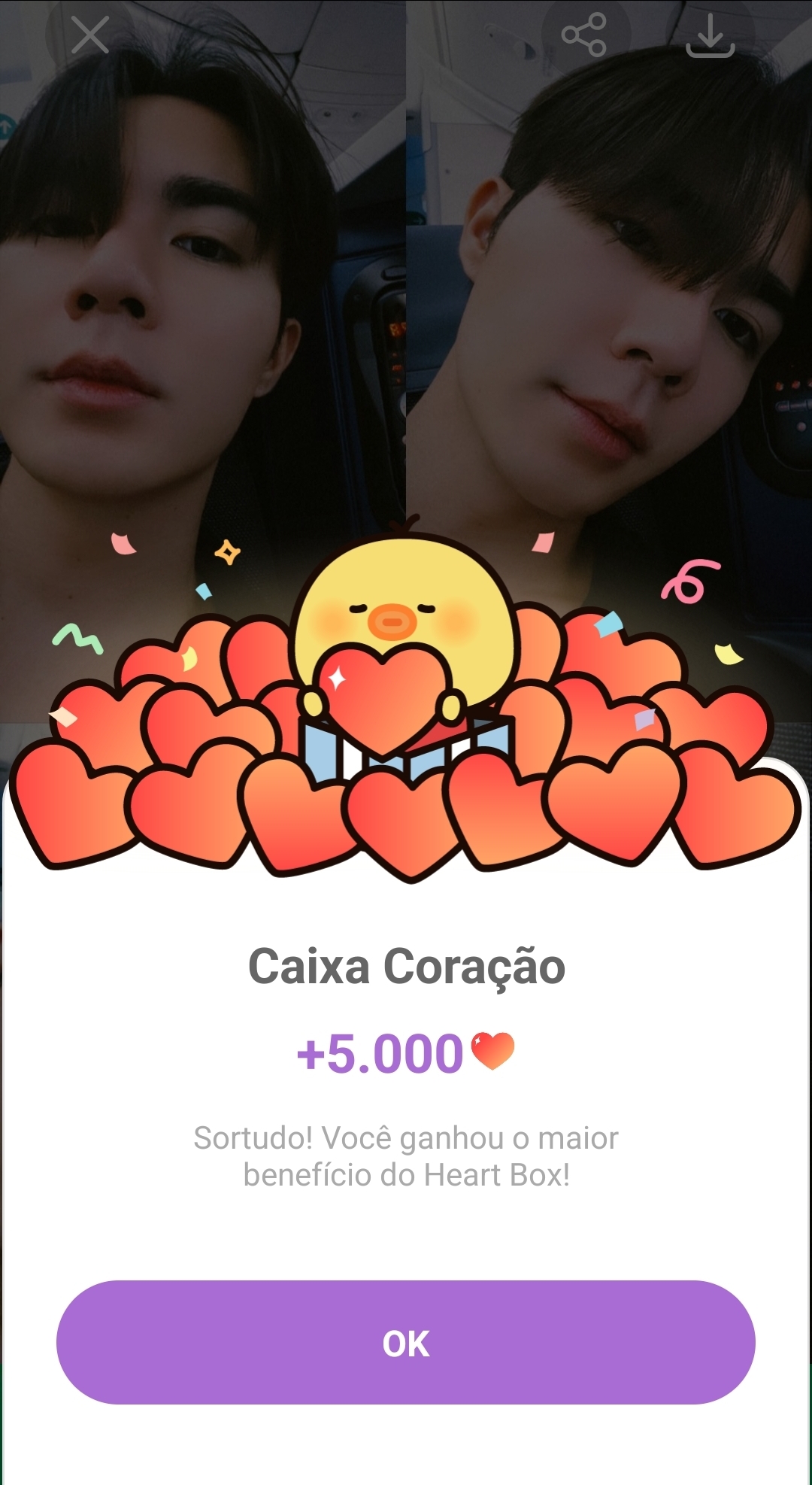This screenshot has height=1485, width=812.
Task: Close the photo viewer
Action: 90,35
